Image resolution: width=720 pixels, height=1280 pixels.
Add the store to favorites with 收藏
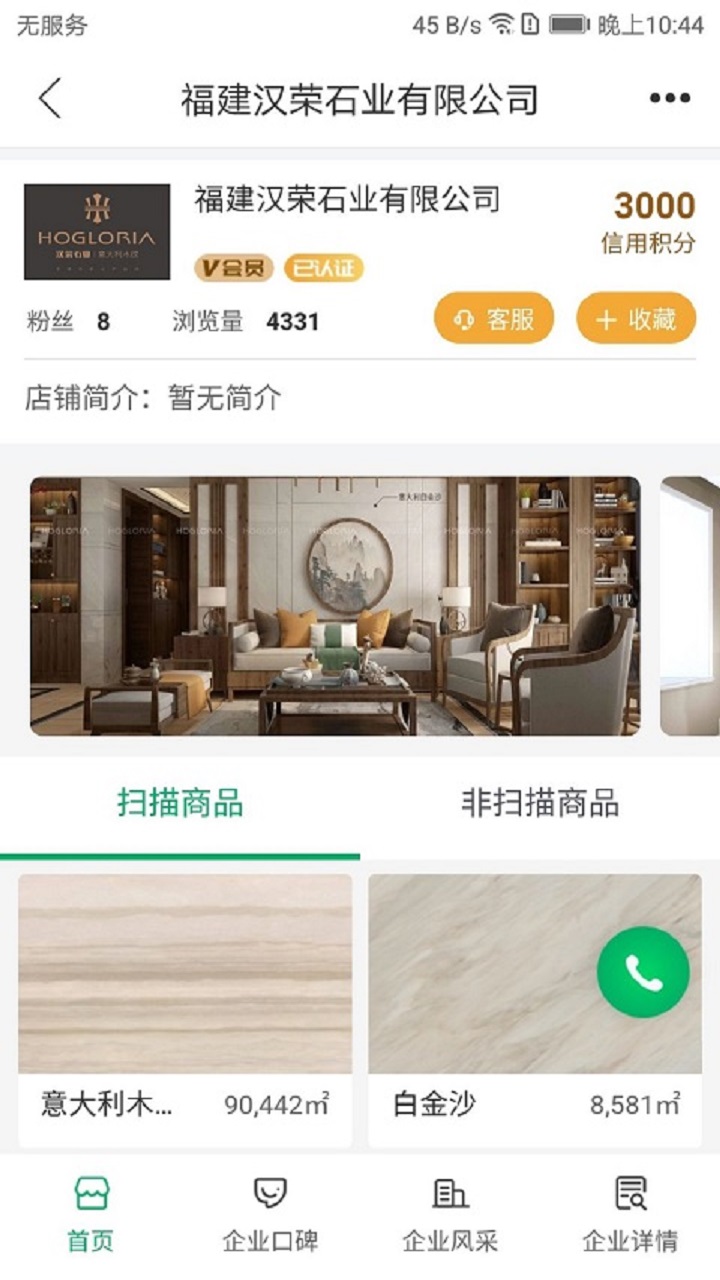[636, 320]
